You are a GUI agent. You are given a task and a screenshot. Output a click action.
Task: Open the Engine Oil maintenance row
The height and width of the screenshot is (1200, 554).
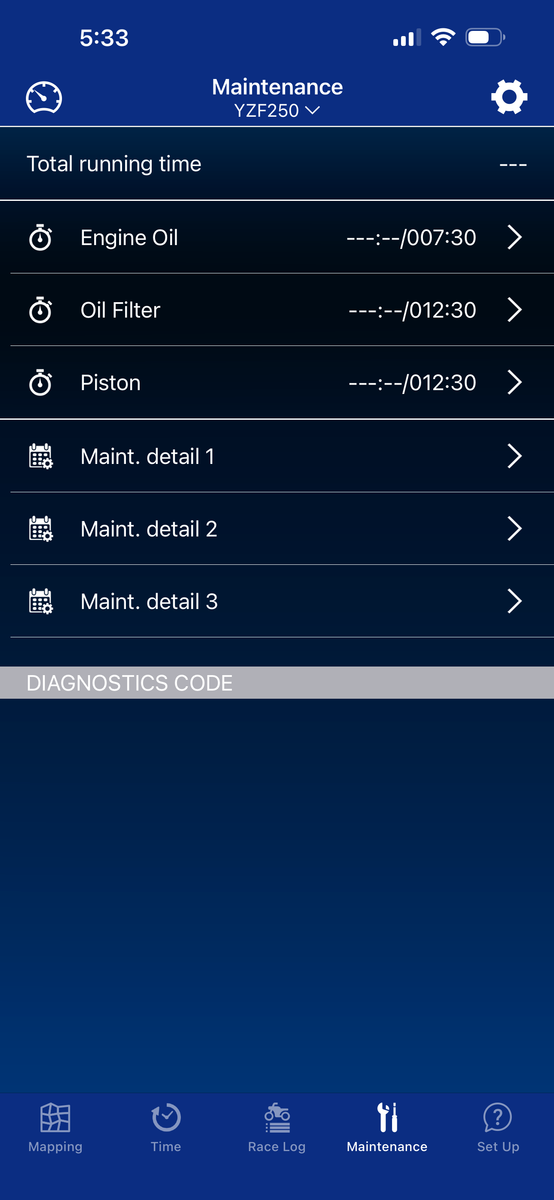pyautogui.click(x=277, y=238)
